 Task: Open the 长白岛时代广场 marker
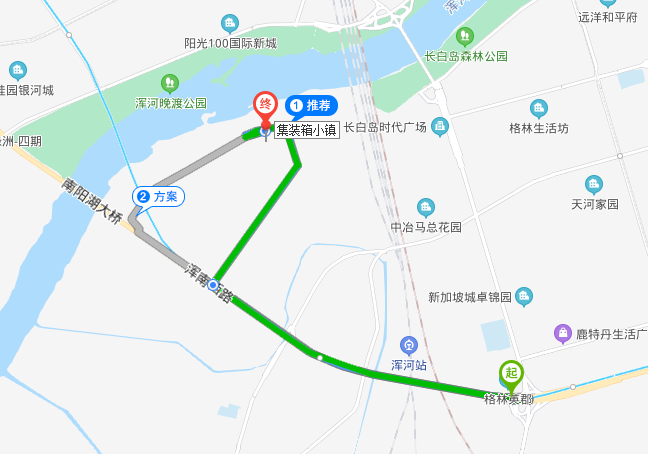[x=440, y=127]
